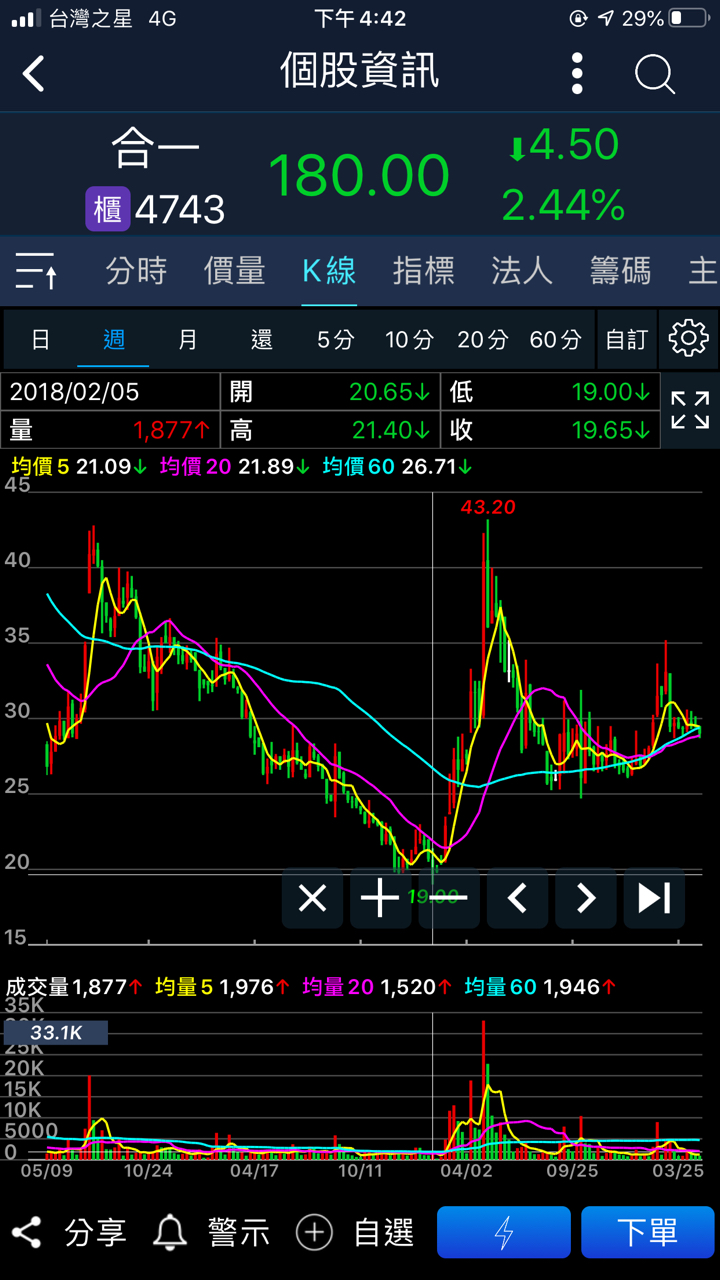Go back using the top-left arrow
This screenshot has width=720, height=1280.
click(x=34, y=74)
